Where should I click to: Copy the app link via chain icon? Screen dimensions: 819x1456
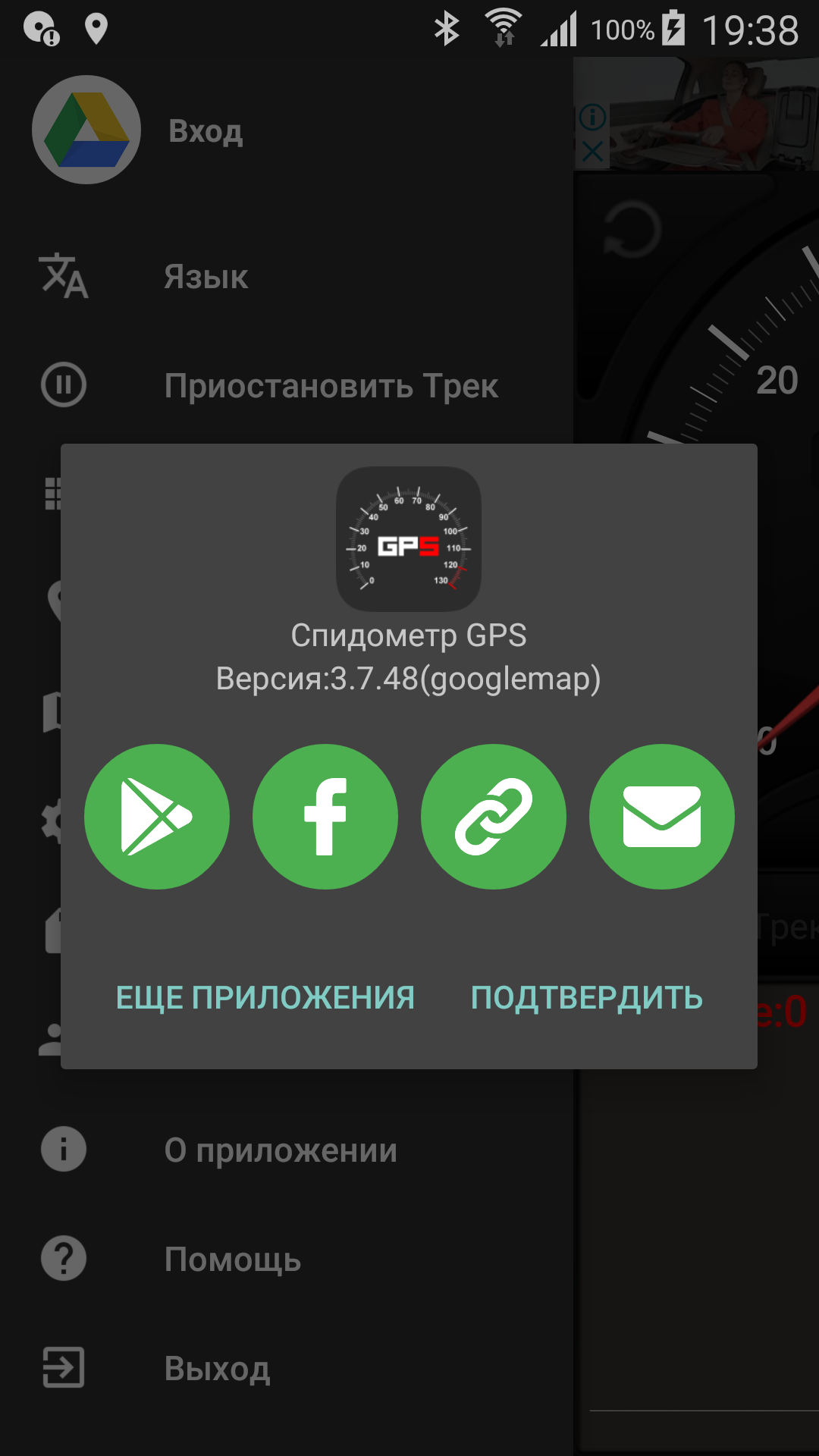494,817
